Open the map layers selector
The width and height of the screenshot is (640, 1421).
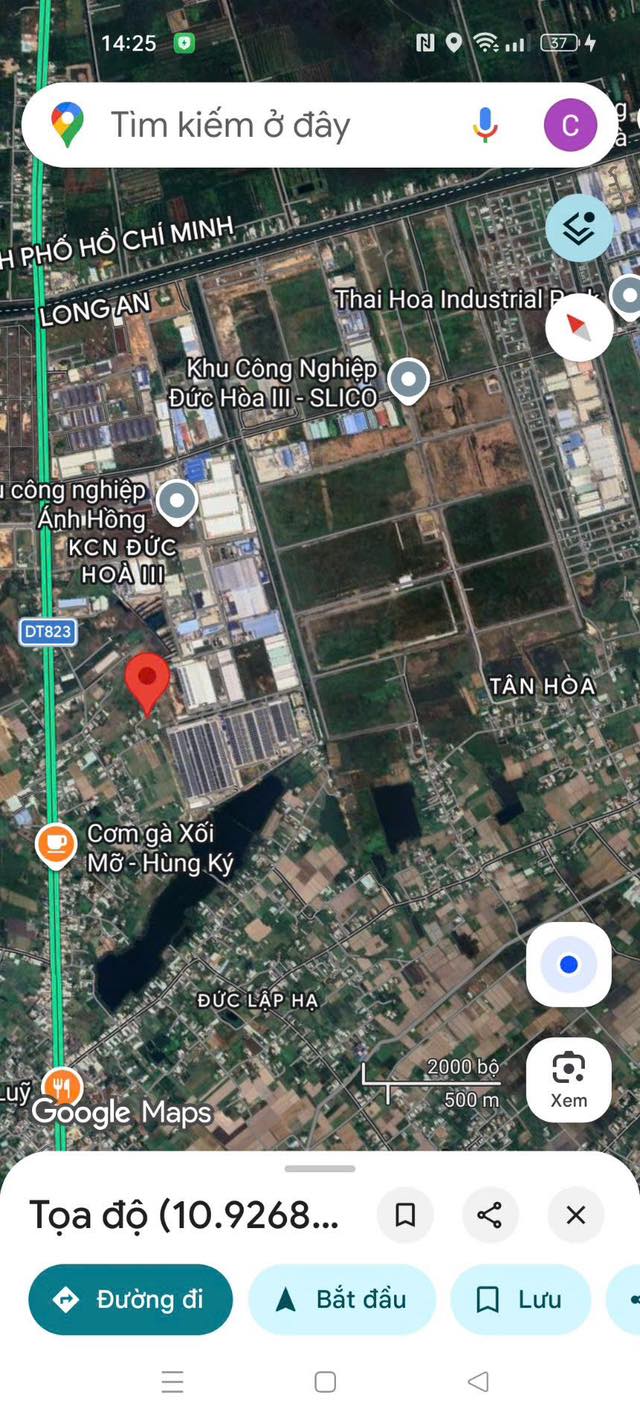coord(579,228)
